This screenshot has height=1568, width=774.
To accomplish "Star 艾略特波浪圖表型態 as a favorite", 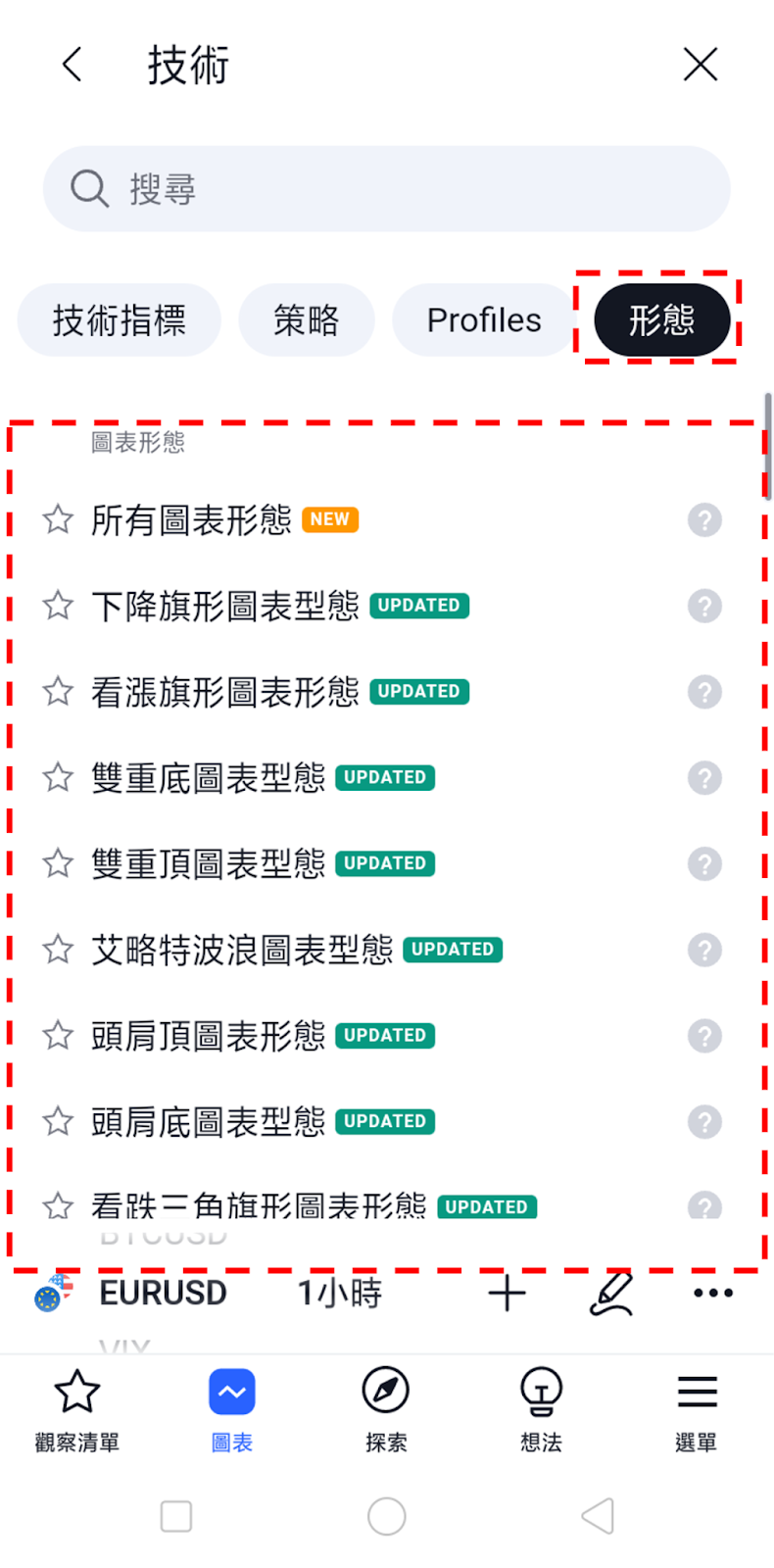I will pos(58,950).
